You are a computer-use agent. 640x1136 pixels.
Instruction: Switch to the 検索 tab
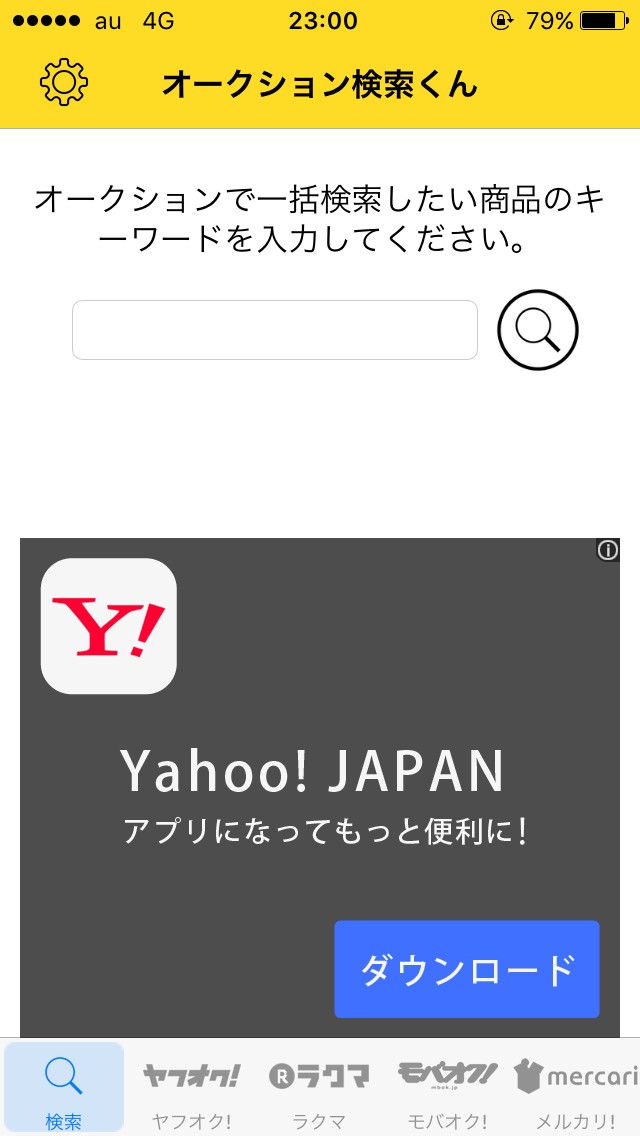pos(64,1088)
